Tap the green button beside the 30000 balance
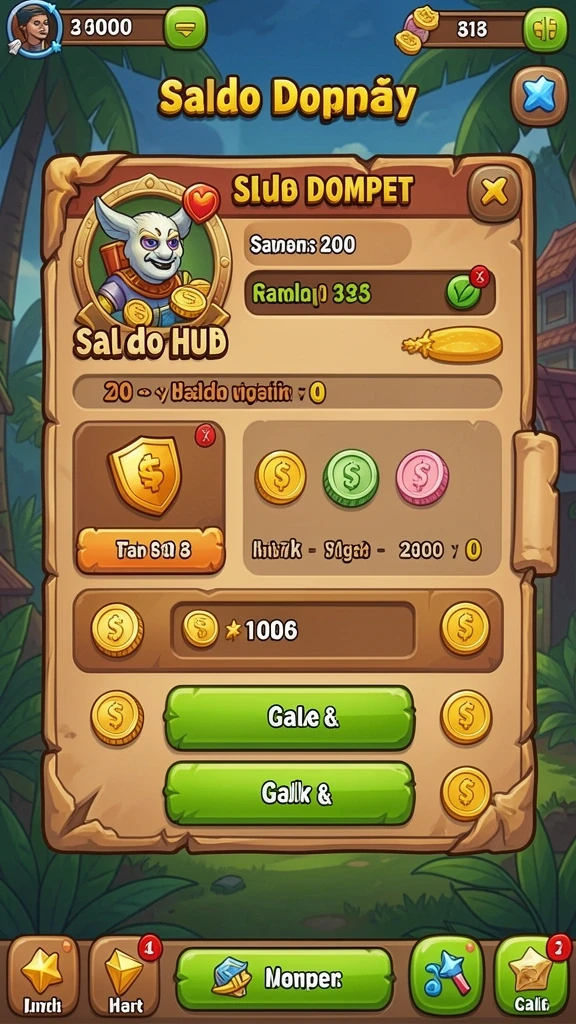Viewport: 576px width, 1024px height. pyautogui.click(x=185, y=29)
